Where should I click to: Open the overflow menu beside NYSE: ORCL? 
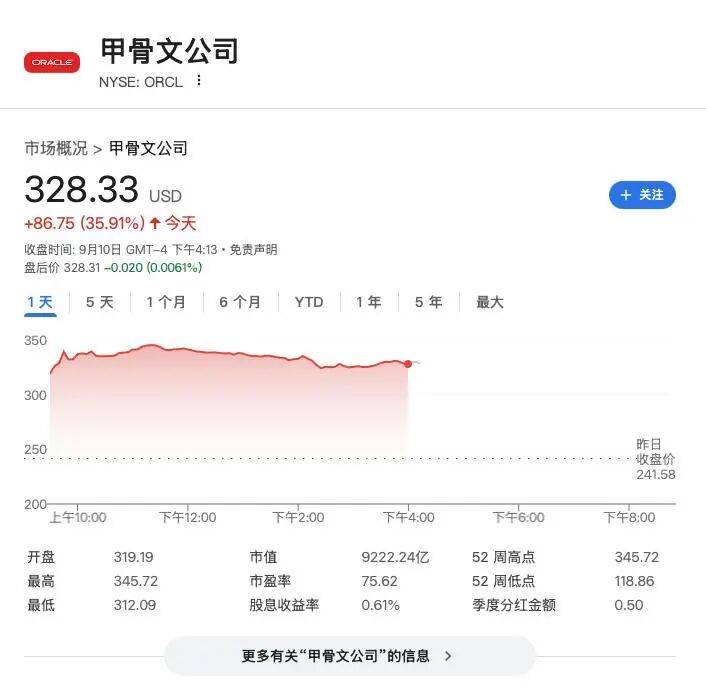point(199,81)
